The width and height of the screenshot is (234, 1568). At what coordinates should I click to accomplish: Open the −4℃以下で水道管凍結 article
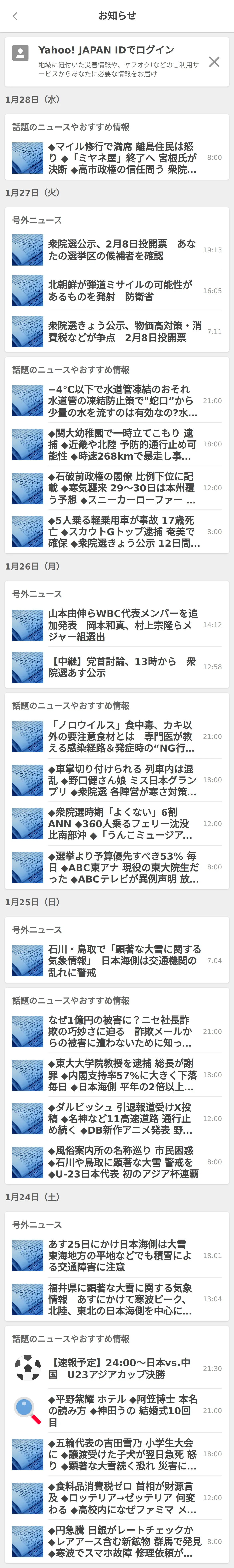pos(122,401)
